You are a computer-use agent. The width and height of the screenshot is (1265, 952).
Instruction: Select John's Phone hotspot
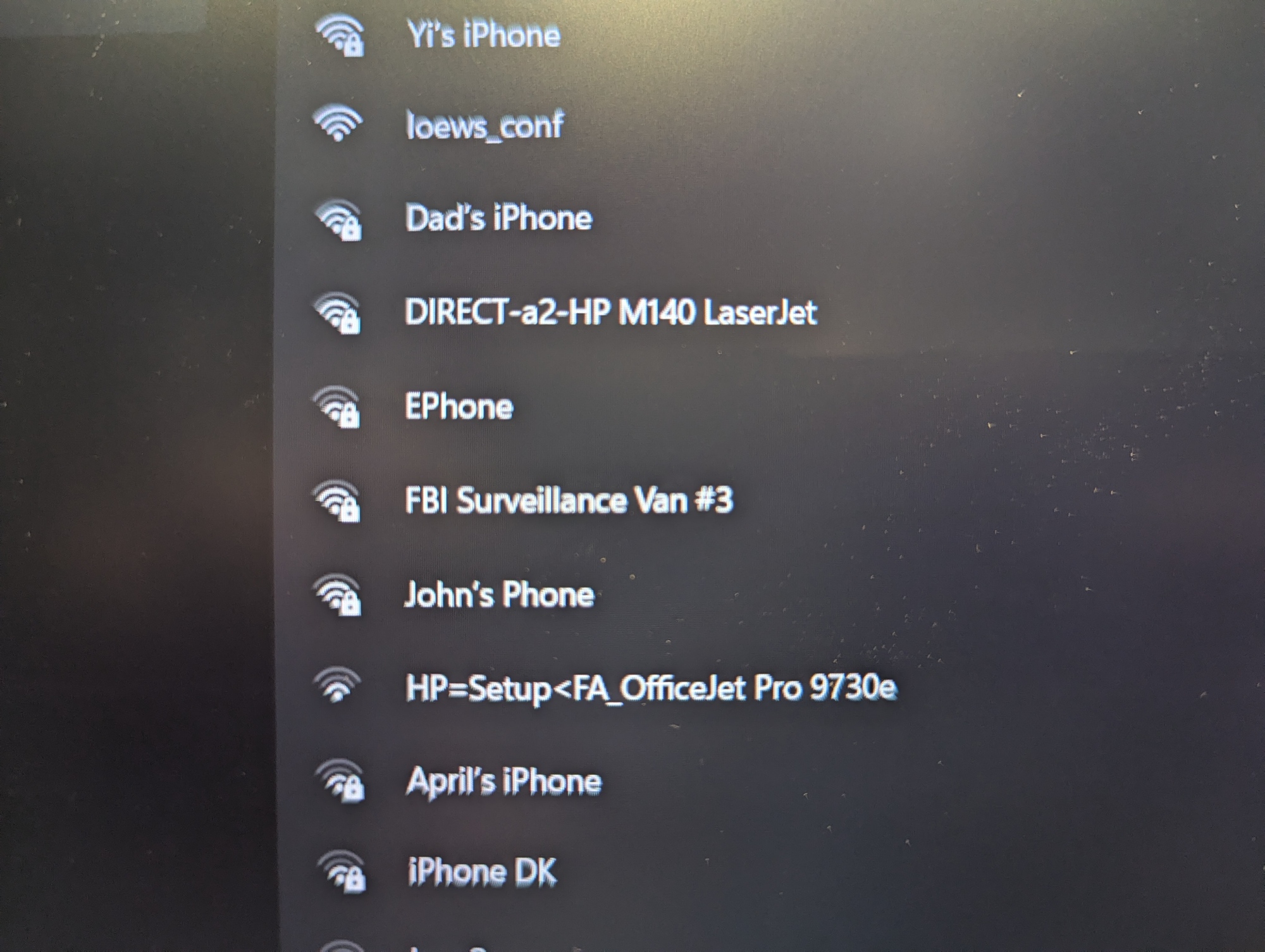pos(499,595)
